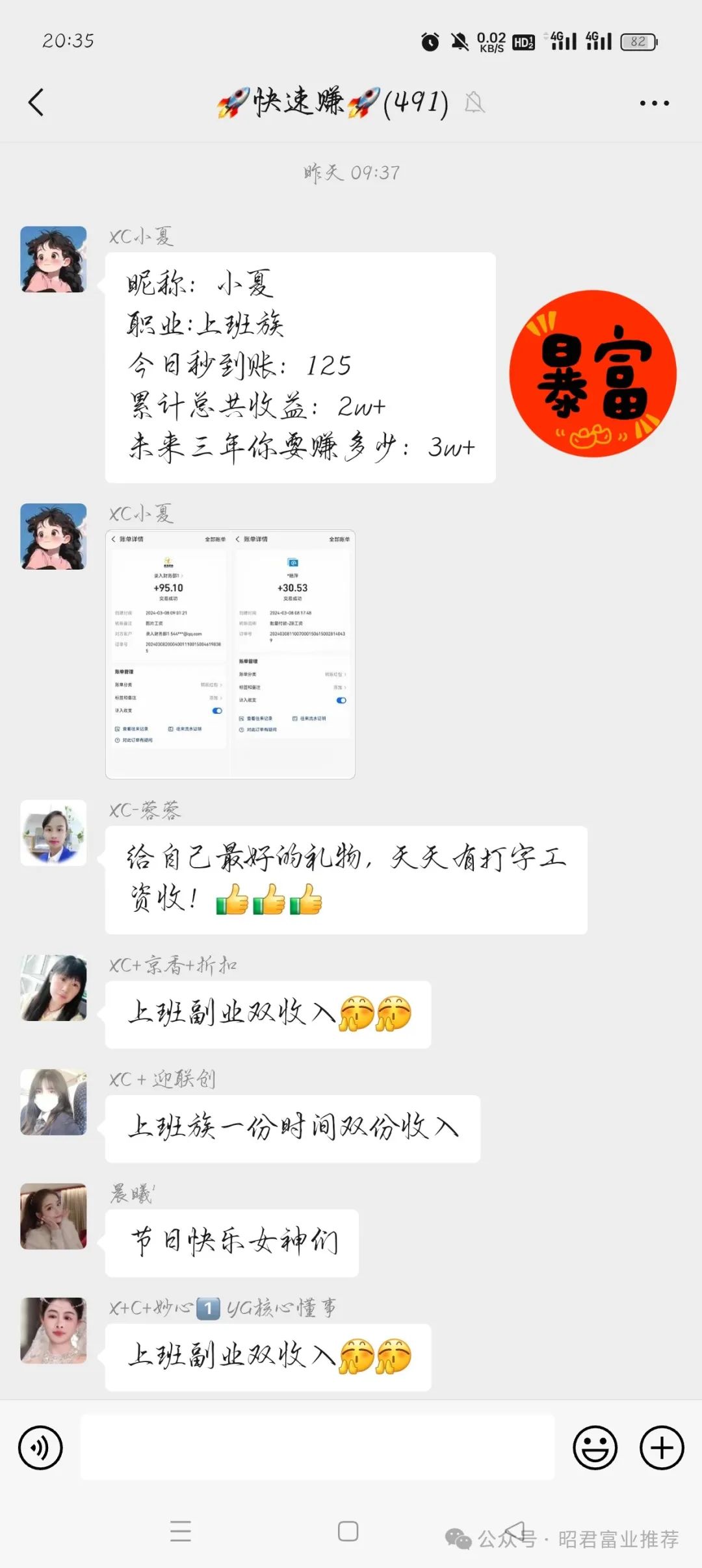Open the plus attachments menu
The image size is (702, 1568).
(662, 1448)
